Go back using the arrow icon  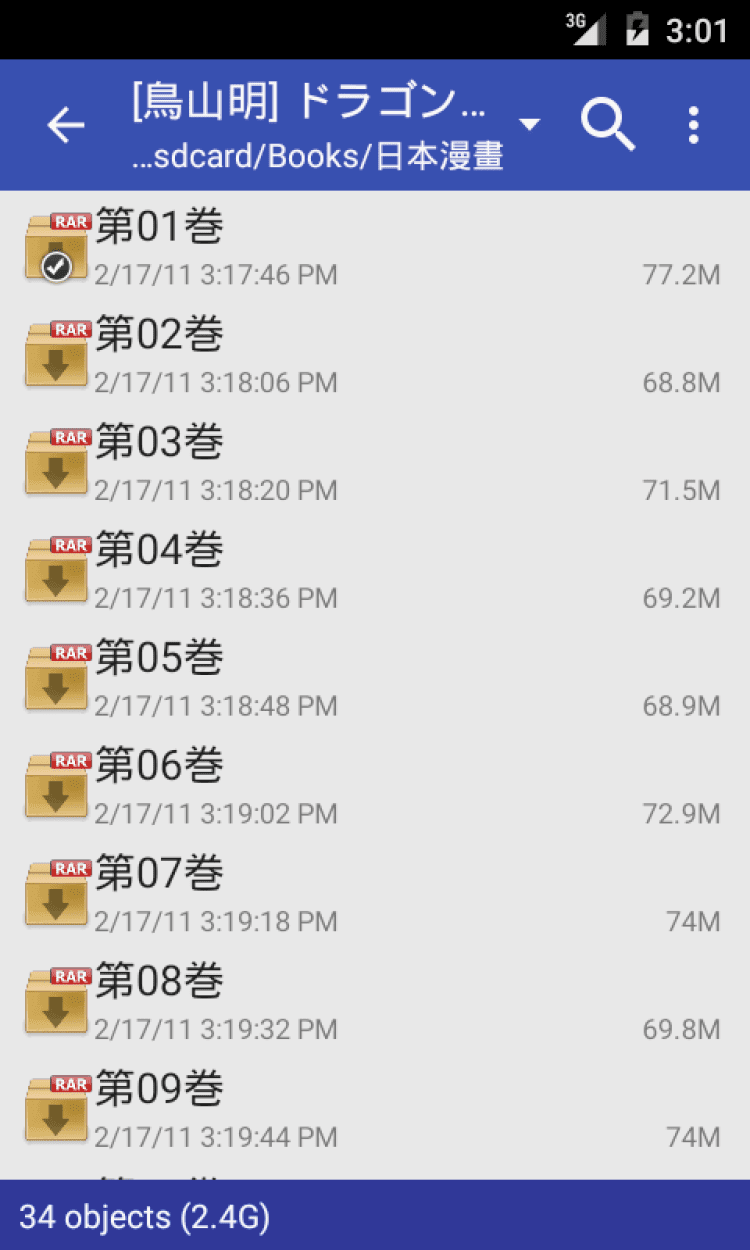[x=66, y=126]
